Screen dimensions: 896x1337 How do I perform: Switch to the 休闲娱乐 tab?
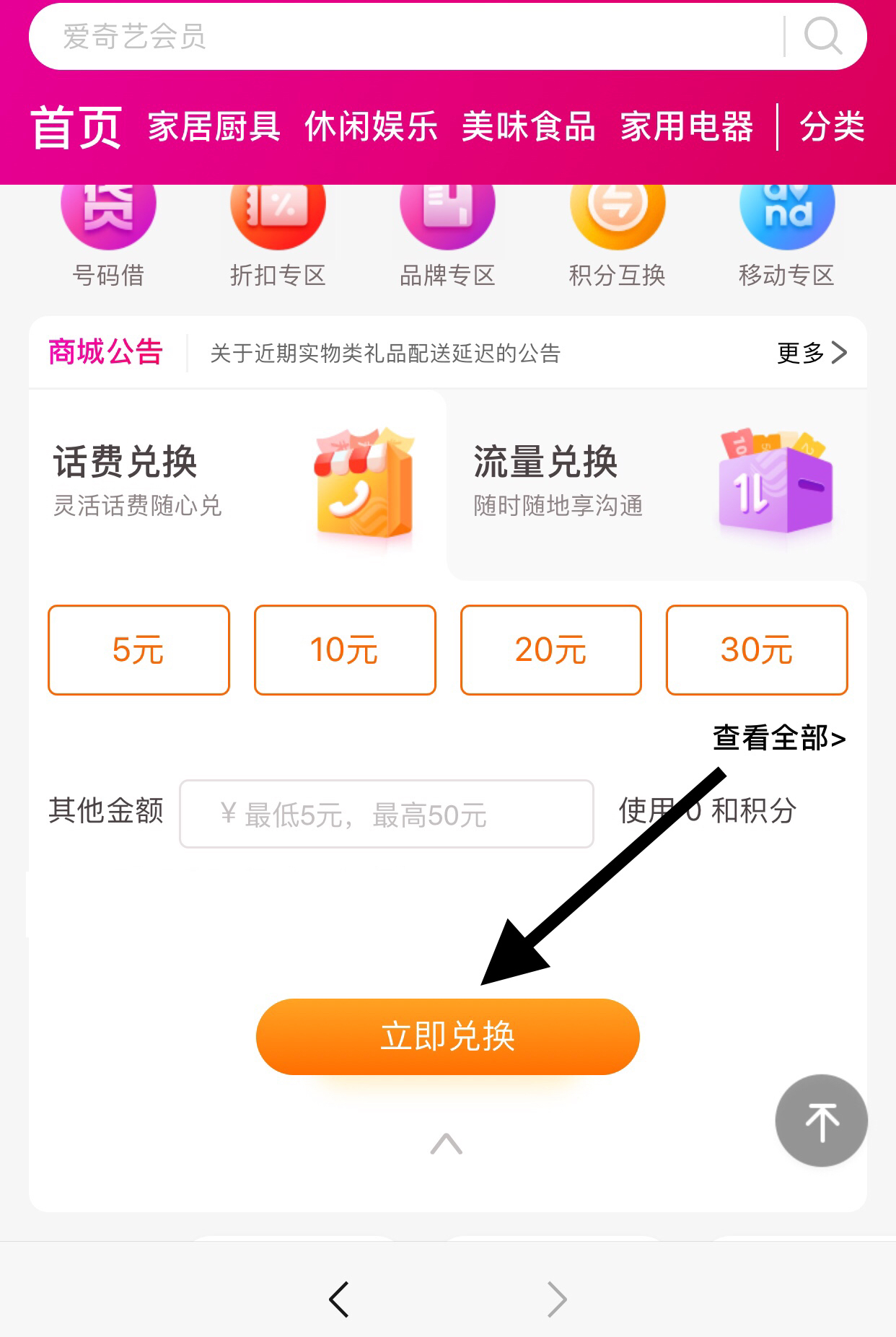coord(371,127)
